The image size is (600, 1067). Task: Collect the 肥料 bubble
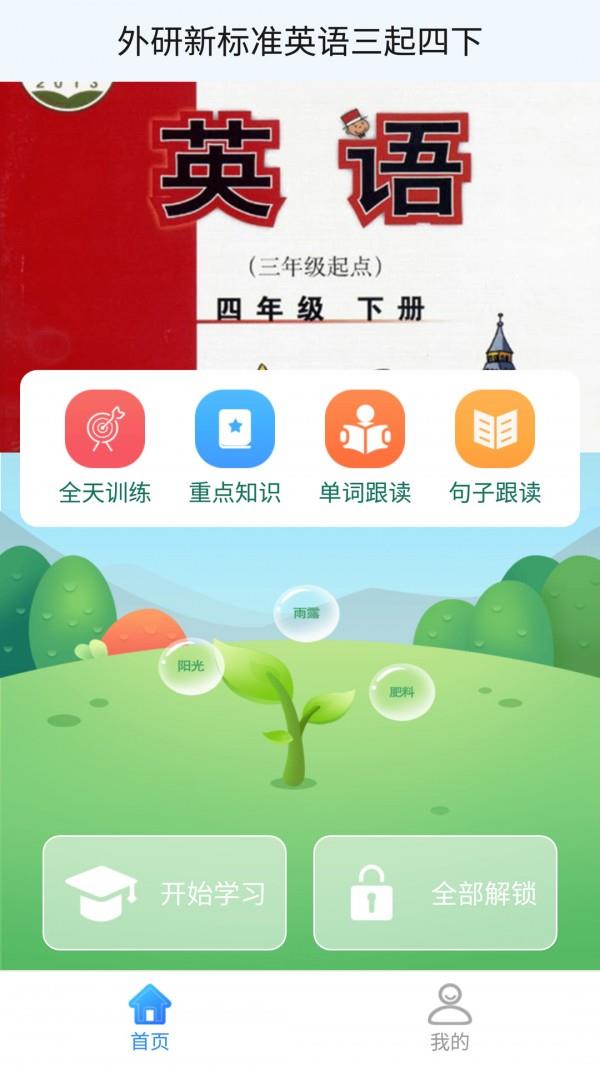[x=401, y=691]
